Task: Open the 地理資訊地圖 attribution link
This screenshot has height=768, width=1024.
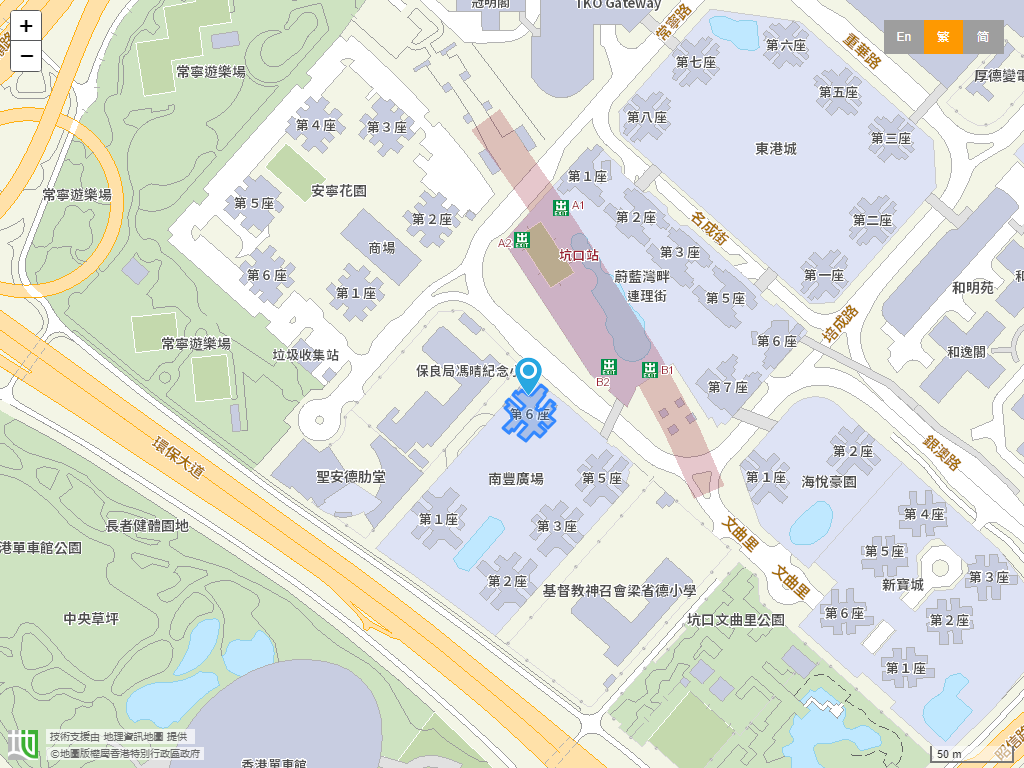Action: (x=133, y=737)
